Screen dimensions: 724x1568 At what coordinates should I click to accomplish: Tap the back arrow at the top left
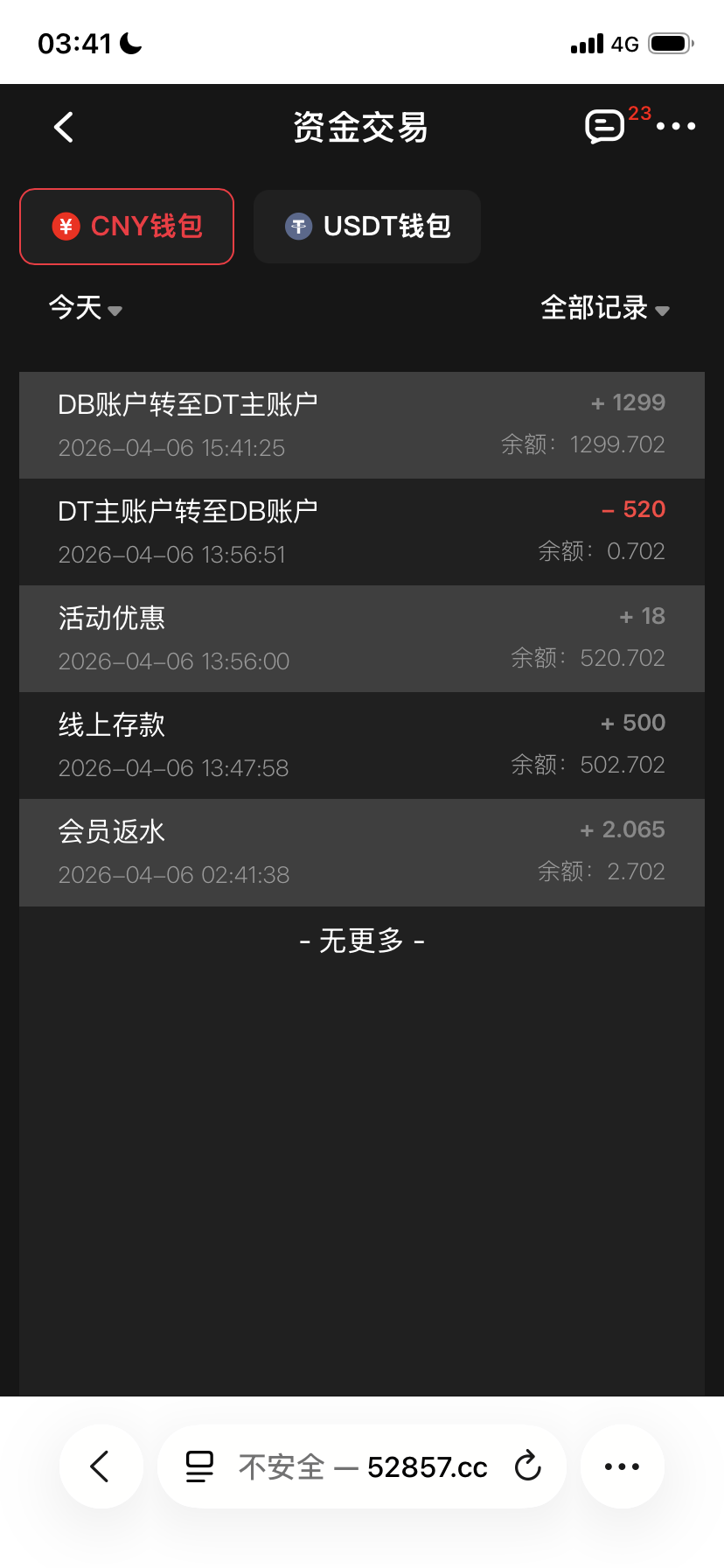point(63,126)
